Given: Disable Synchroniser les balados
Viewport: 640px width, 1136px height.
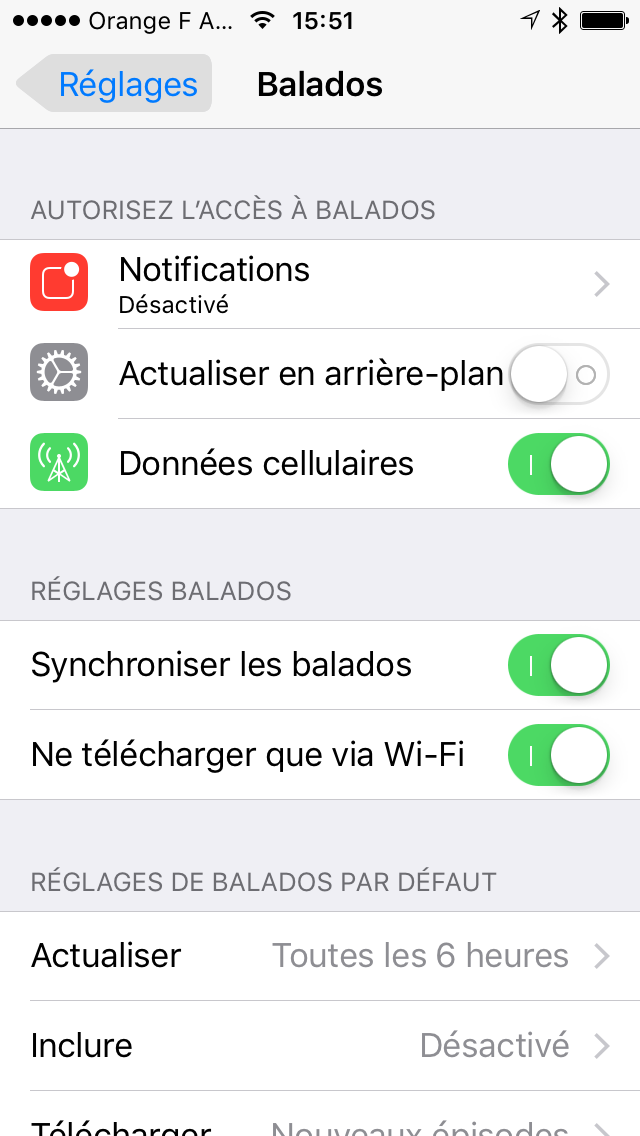Looking at the screenshot, I should [559, 665].
